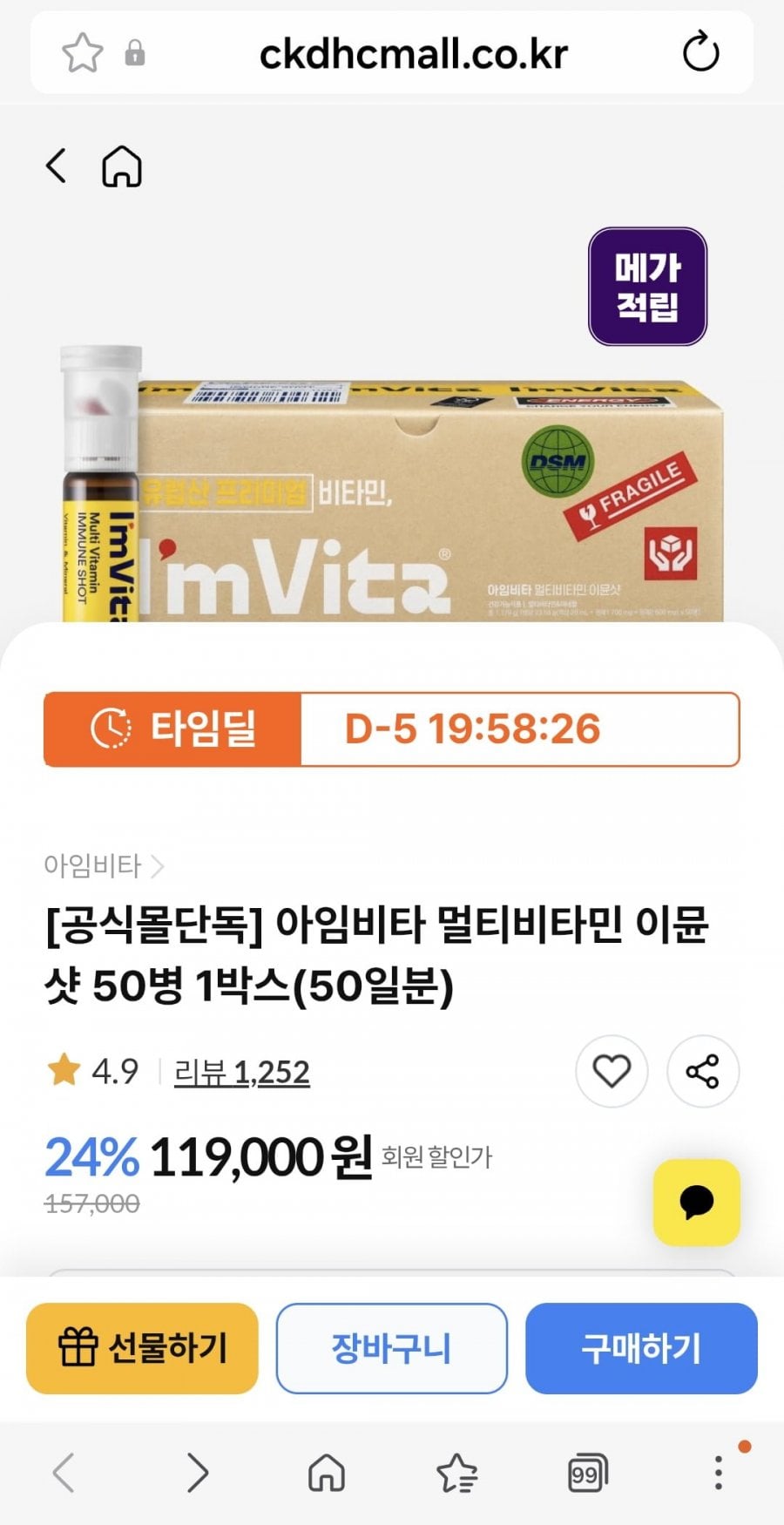
Task: Open the I'mVita product image
Action: pyautogui.click(x=392, y=485)
